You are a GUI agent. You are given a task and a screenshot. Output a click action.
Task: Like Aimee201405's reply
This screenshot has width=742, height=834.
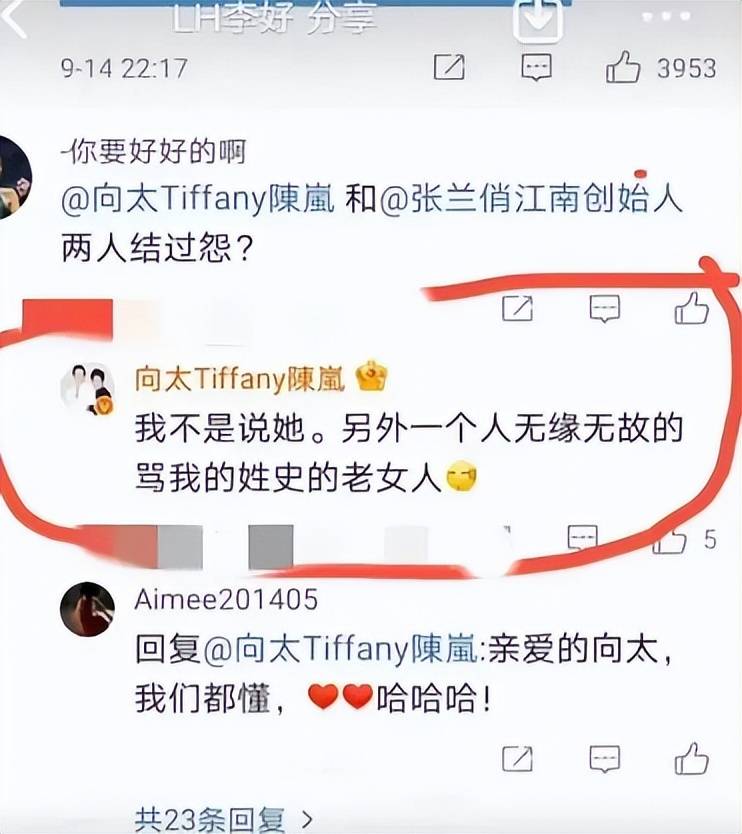coord(691,757)
